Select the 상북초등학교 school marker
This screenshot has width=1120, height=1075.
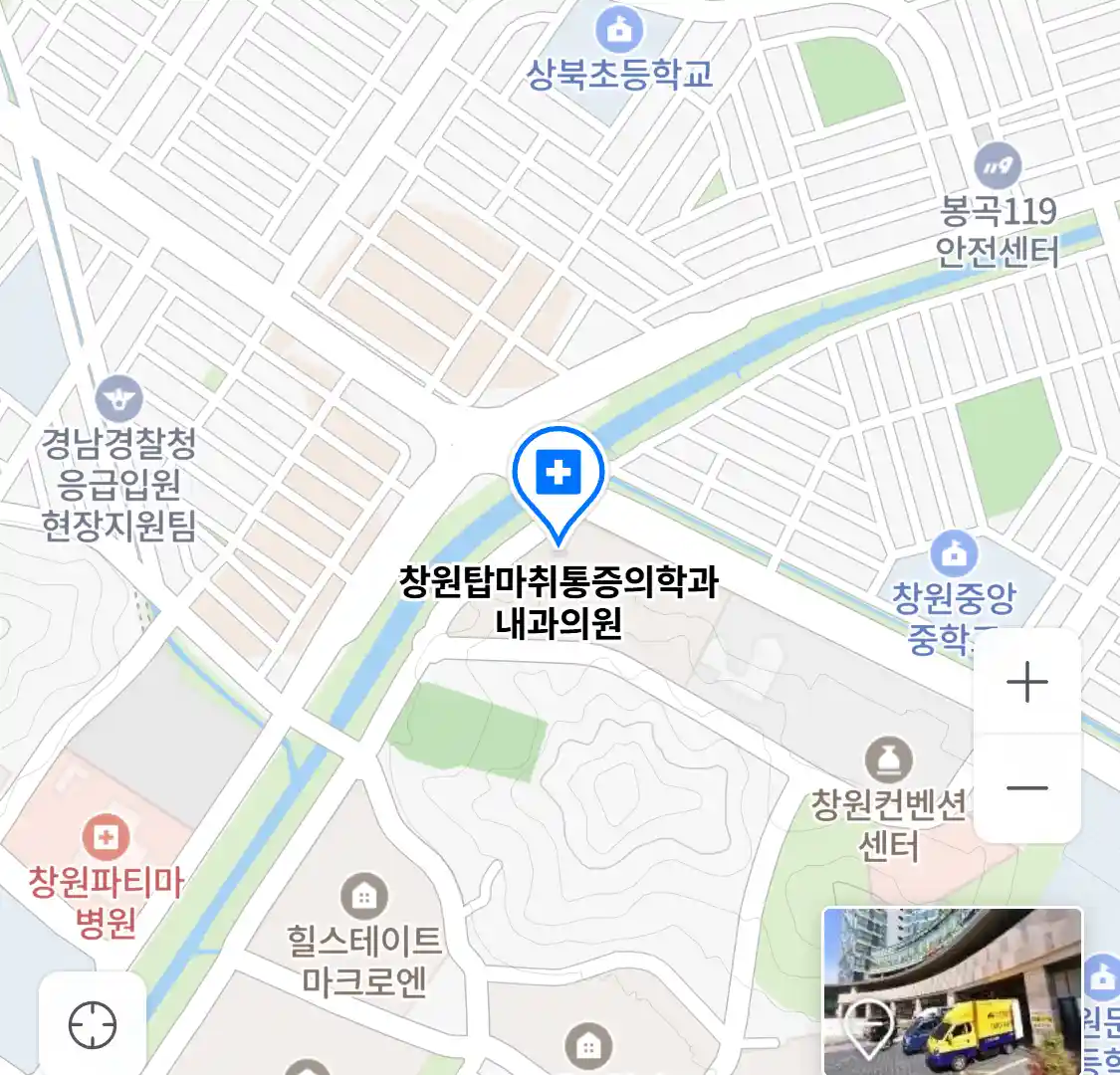click(619, 30)
